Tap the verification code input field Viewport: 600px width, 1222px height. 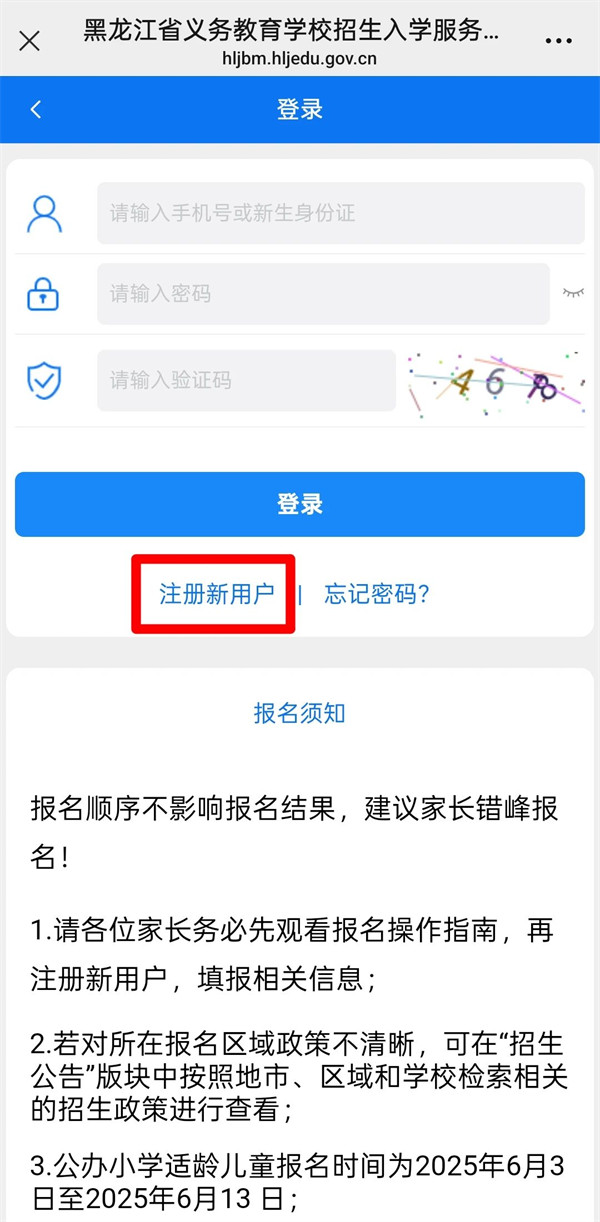click(x=246, y=380)
